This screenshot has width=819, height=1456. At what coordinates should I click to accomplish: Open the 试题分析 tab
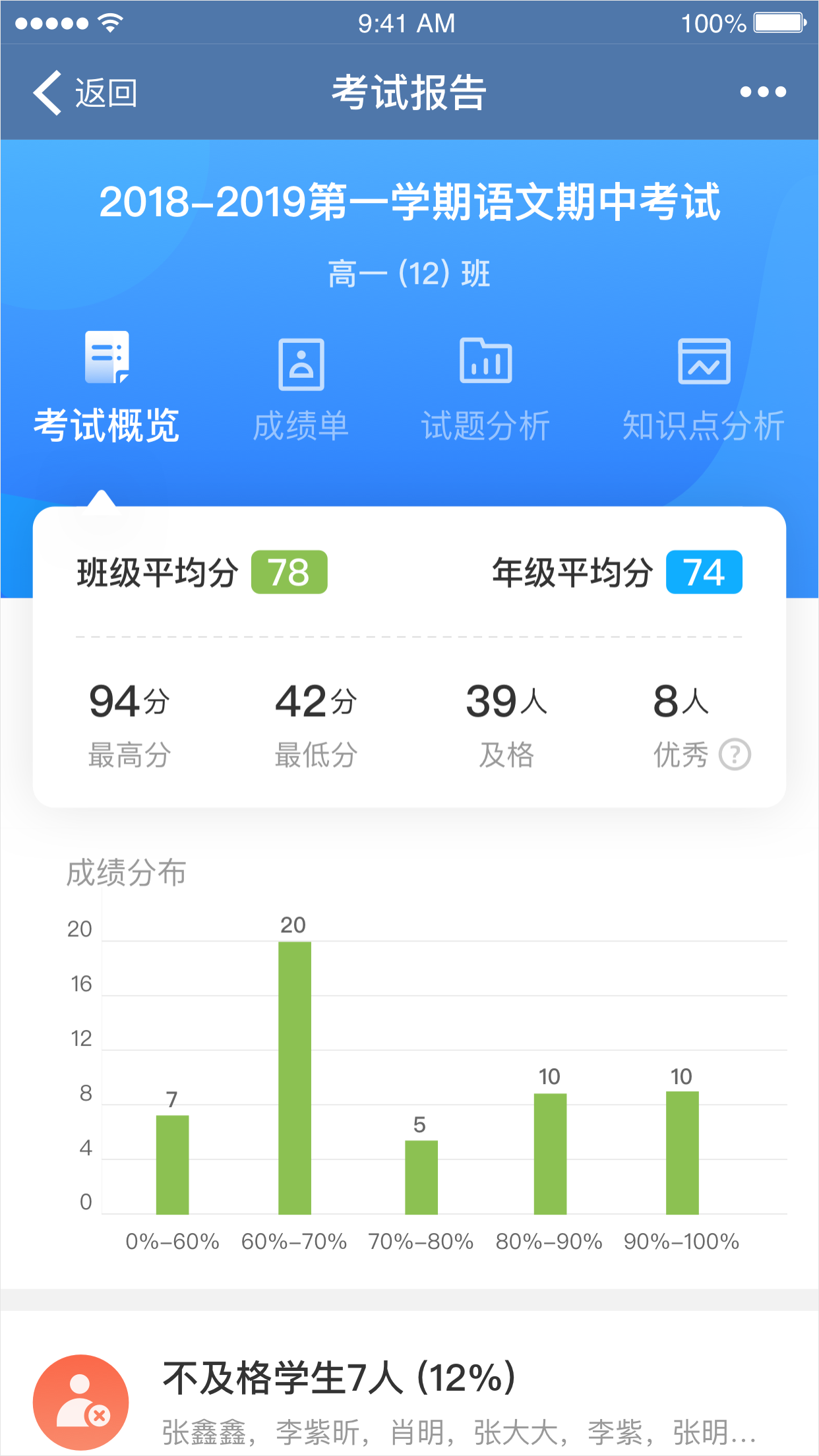pos(486,390)
